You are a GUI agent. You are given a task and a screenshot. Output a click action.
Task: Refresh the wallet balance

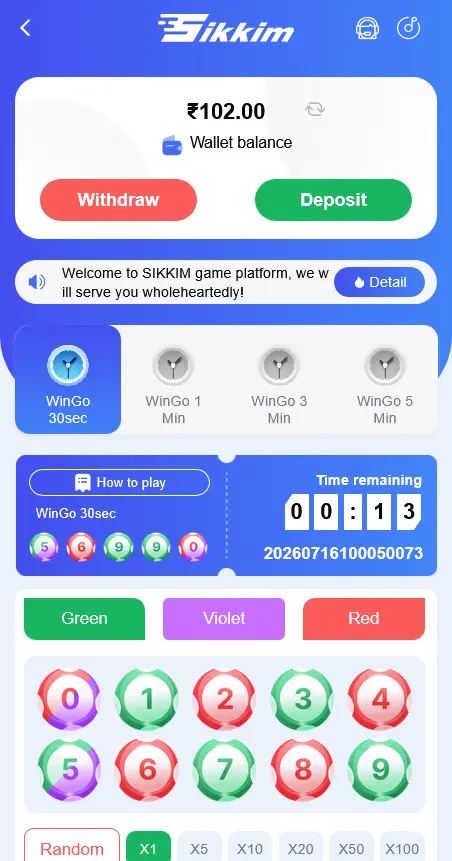pos(315,110)
